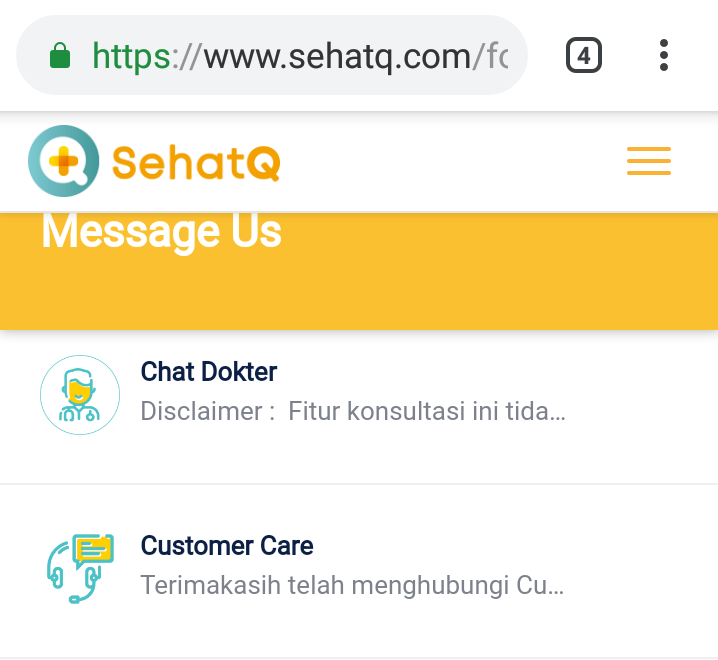Open Chrome's three-dot overflow menu
Viewport: 718px width, 660px height.
pos(664,55)
